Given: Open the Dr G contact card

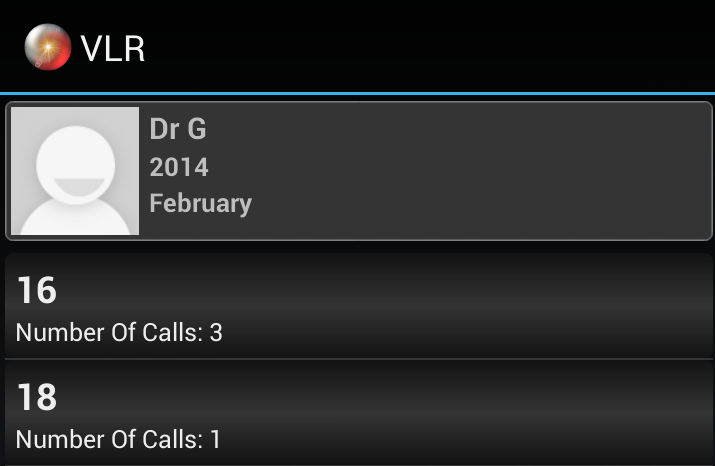Looking at the screenshot, I should click(x=360, y=171).
